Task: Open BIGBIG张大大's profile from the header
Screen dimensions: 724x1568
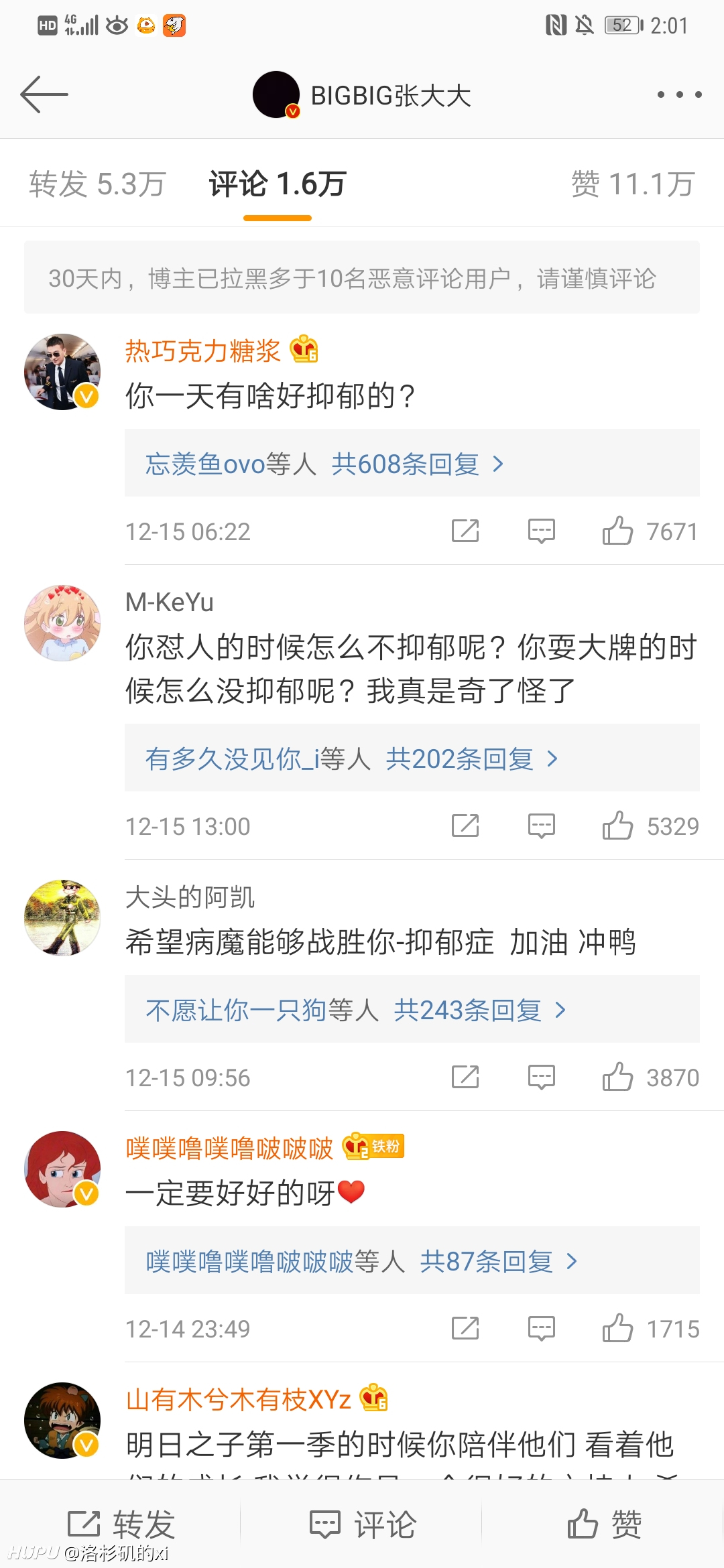Action: pyautogui.click(x=362, y=94)
